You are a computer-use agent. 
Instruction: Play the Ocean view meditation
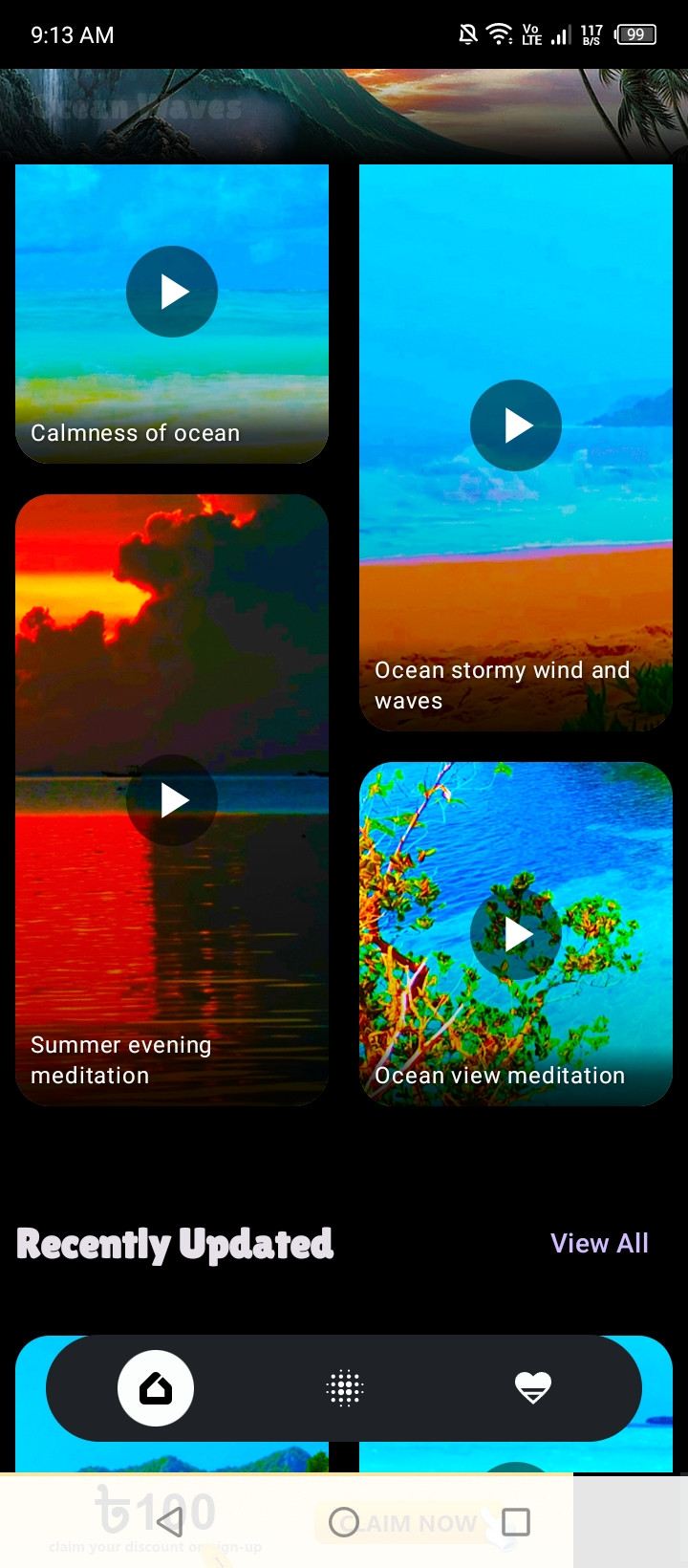coord(516,934)
